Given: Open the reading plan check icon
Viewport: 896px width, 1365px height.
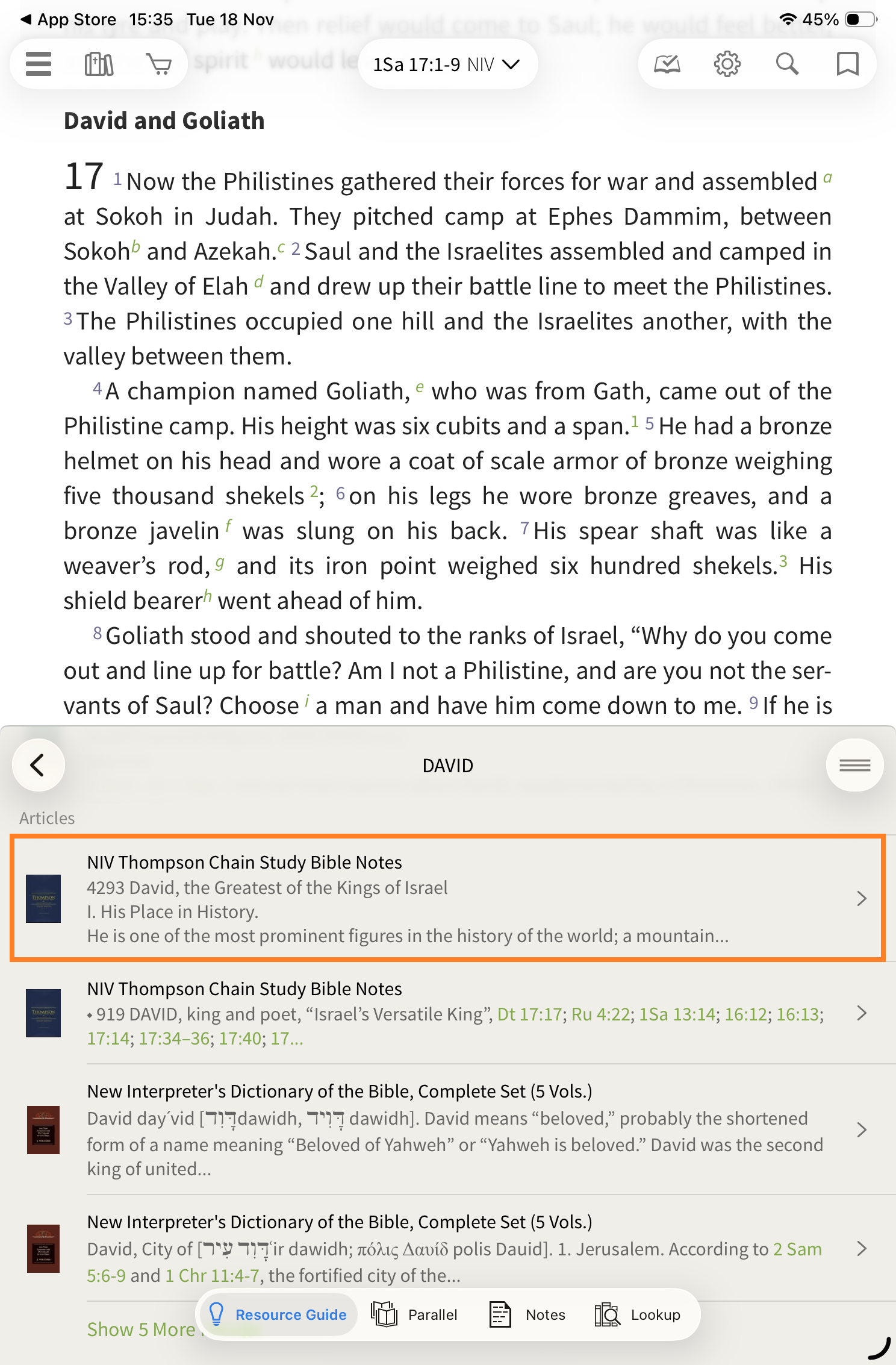Looking at the screenshot, I should click(667, 64).
